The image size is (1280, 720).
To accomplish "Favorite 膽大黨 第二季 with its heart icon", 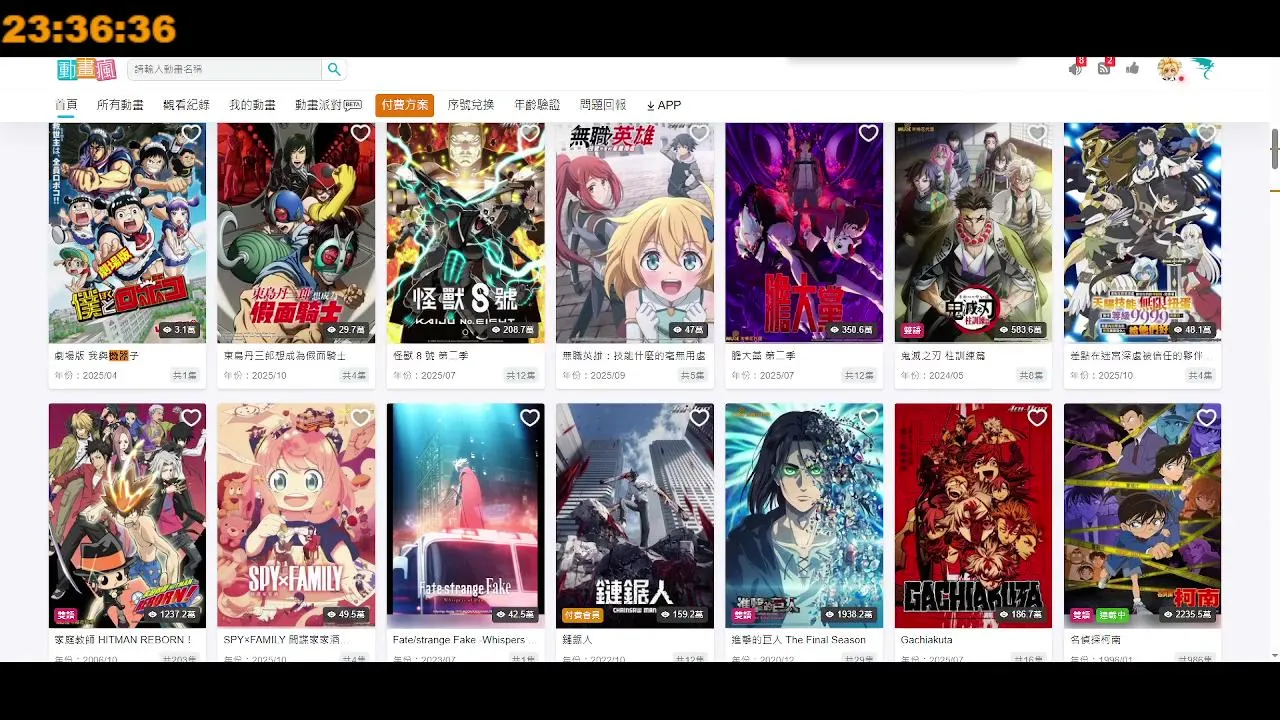I will pyautogui.click(x=868, y=134).
